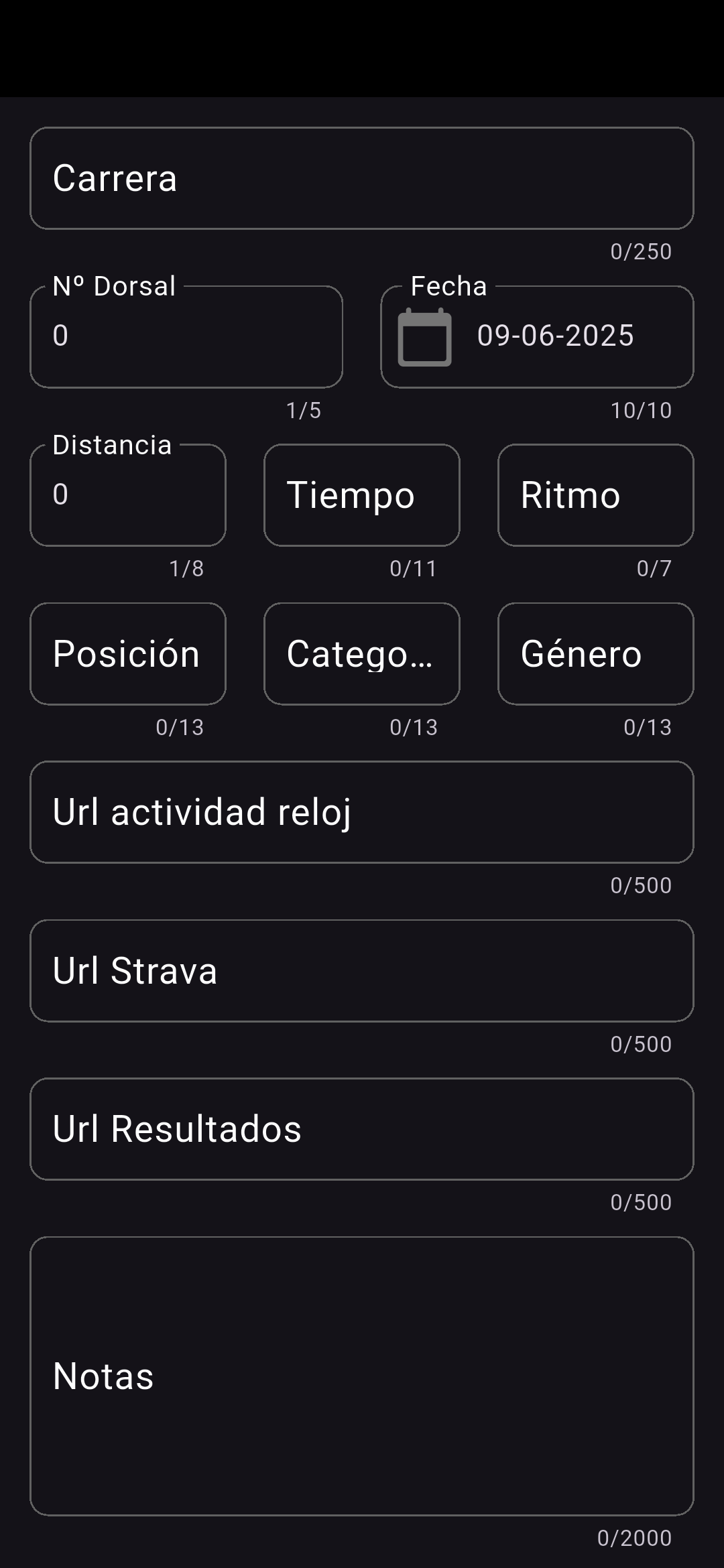This screenshot has height=1568, width=724.
Task: Edit the Url Resultados field
Action: [x=362, y=1129]
